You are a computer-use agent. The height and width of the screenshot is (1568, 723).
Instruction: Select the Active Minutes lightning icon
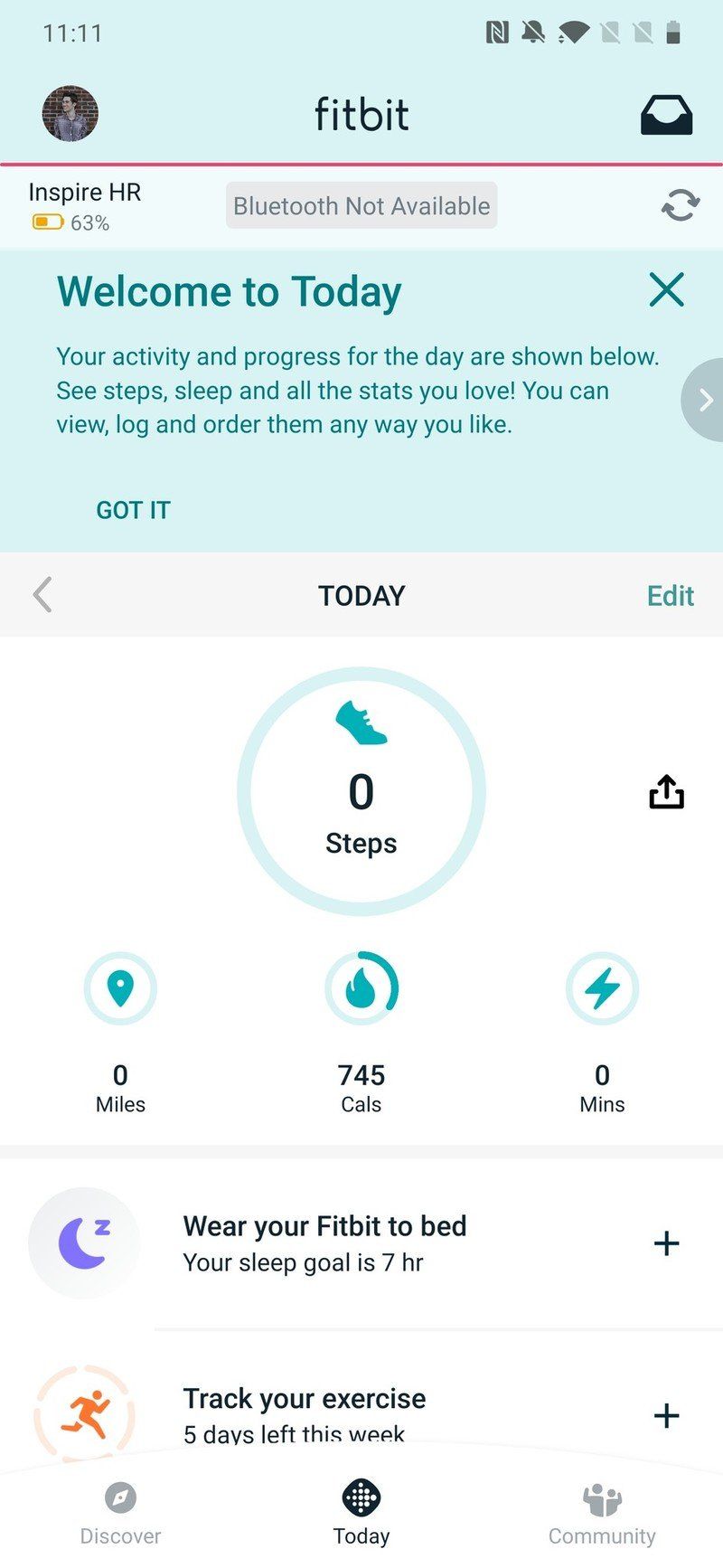click(x=602, y=987)
